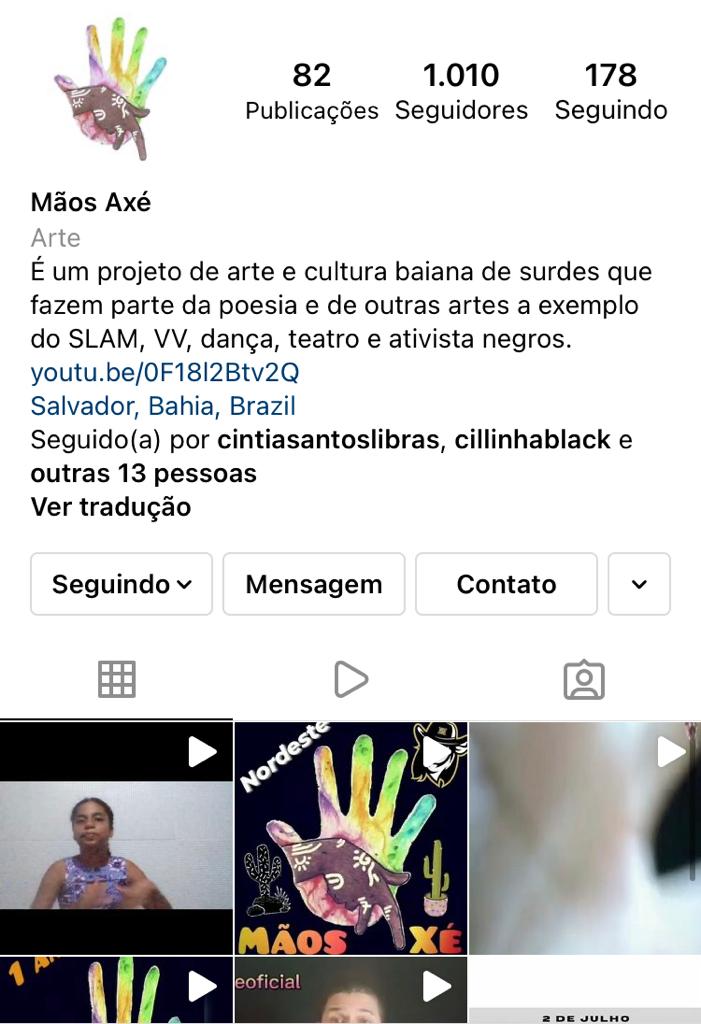This screenshot has width=701, height=1024.
Task: Open the blurry white video post
Action: pyautogui.click(x=585, y=838)
